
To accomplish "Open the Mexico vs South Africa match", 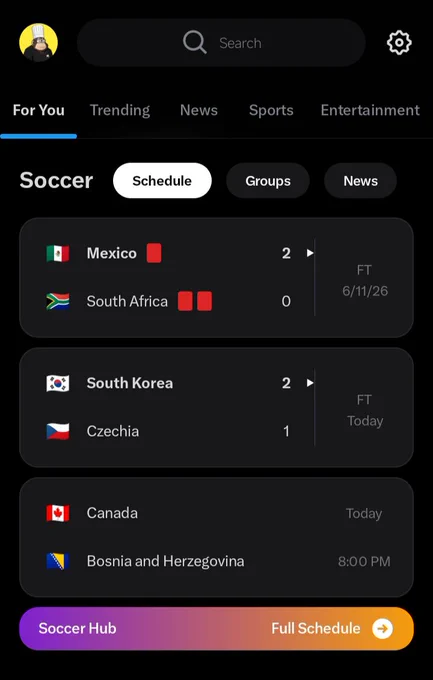I will coord(216,278).
